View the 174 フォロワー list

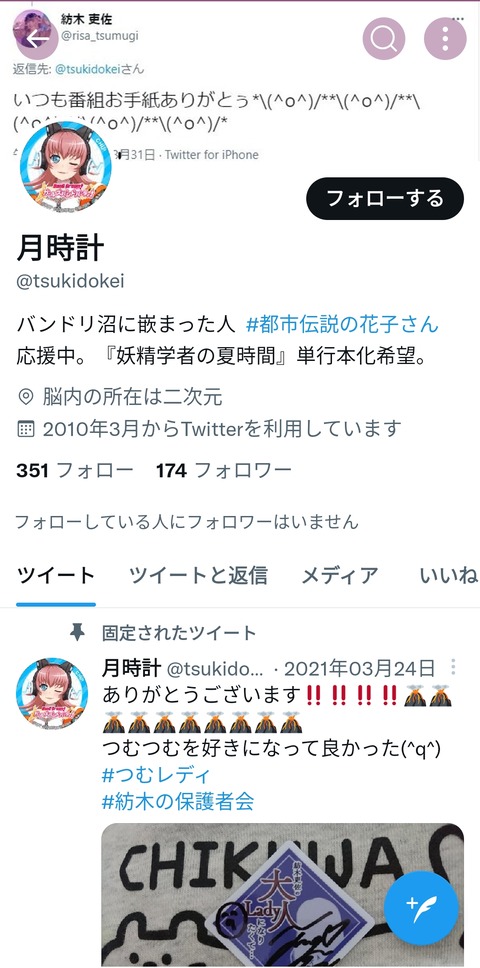pyautogui.click(x=224, y=471)
